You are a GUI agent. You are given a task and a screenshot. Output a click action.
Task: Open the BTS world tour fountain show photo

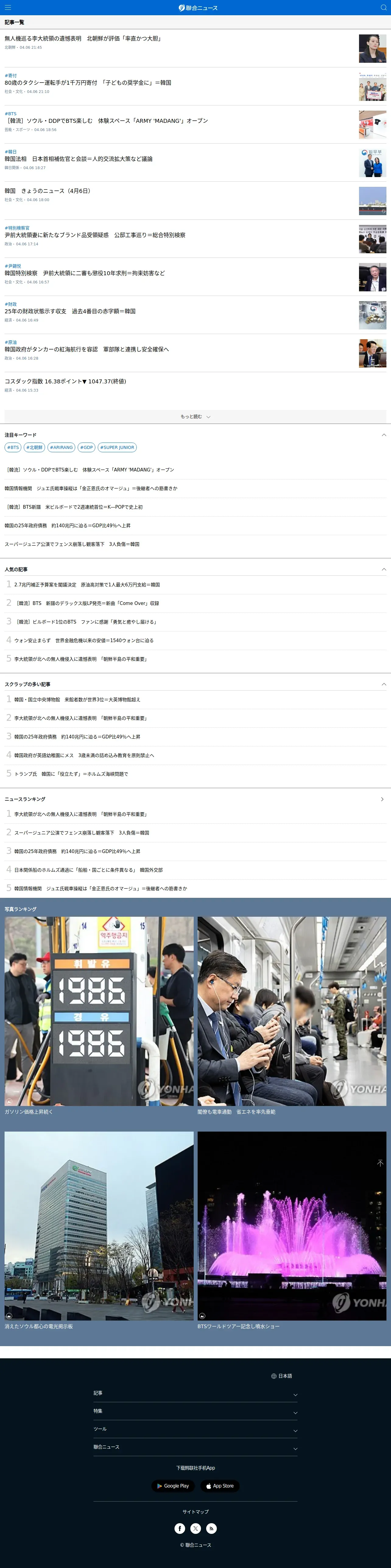(292, 1226)
